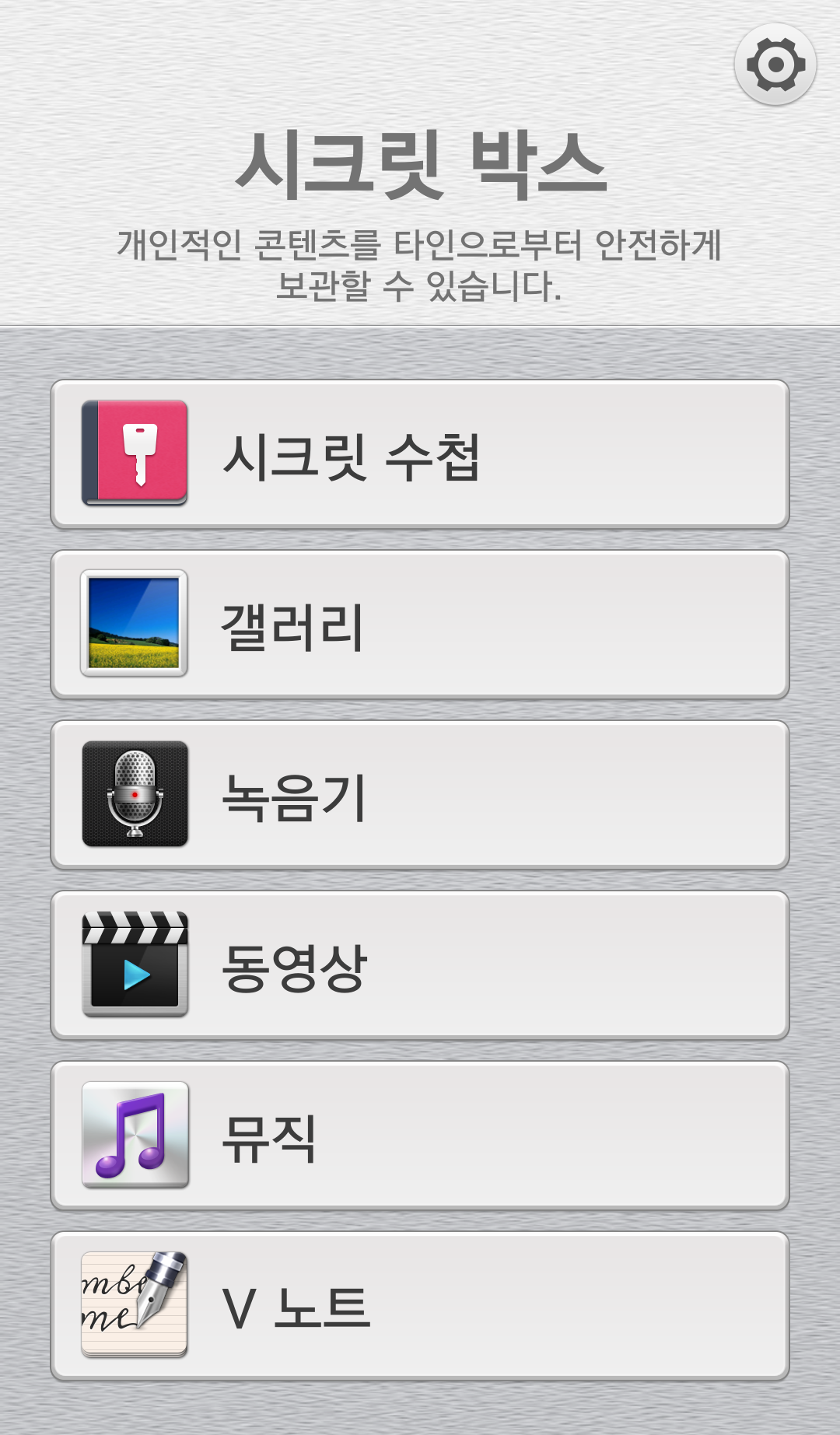Open 시크릿 수첩

tap(420, 455)
